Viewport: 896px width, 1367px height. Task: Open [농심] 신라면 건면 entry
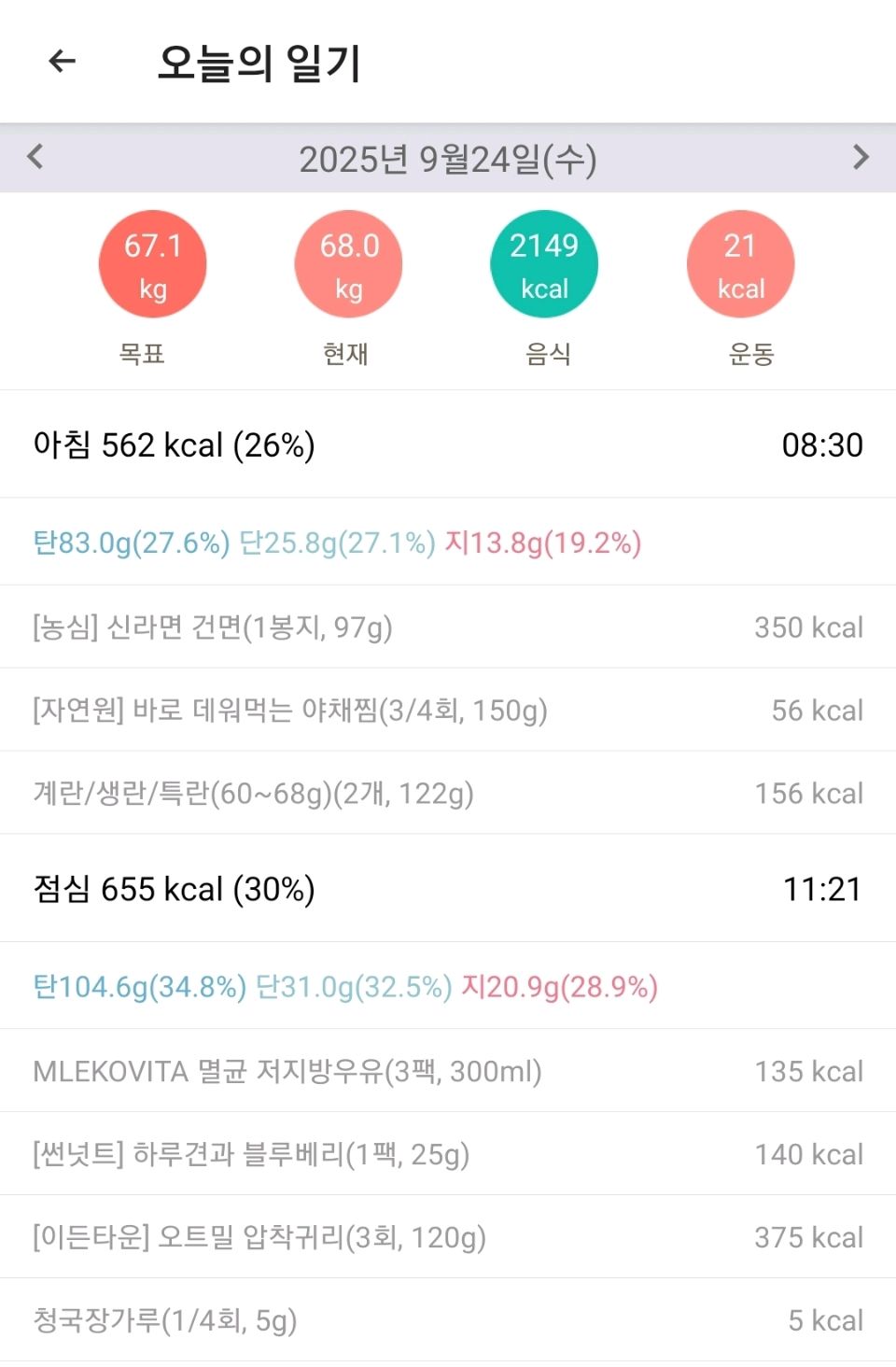tap(448, 627)
